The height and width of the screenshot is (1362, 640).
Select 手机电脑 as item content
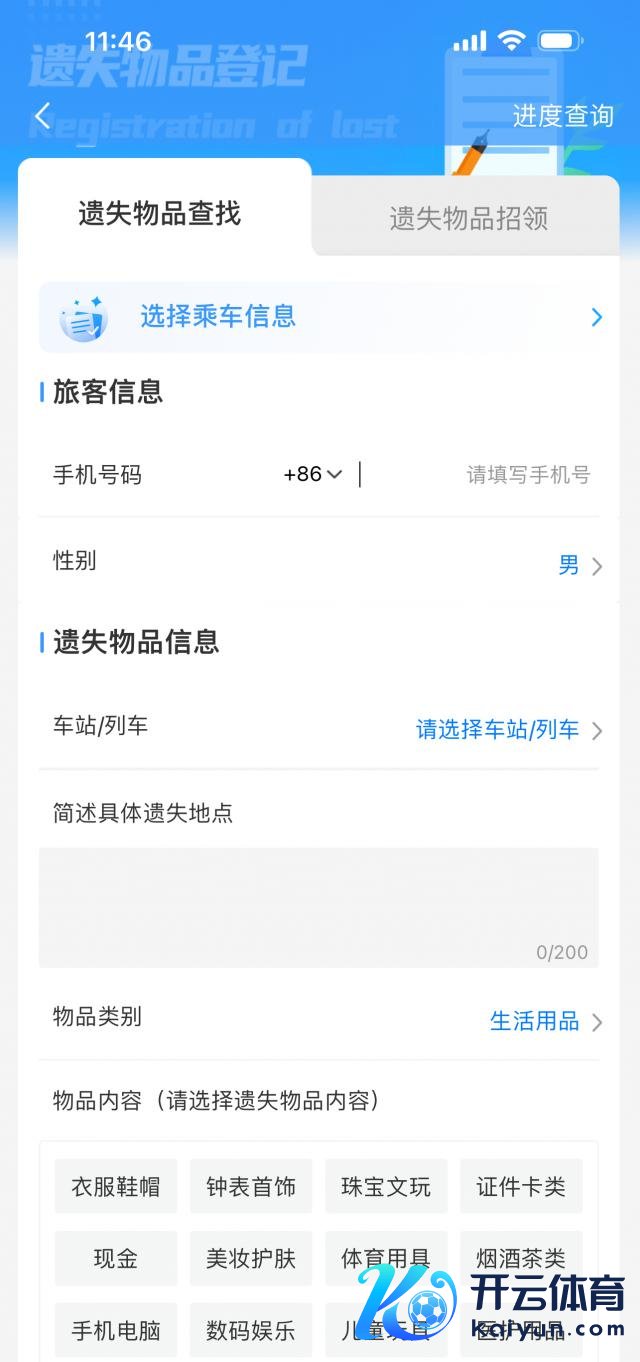pyautogui.click(x=116, y=1331)
